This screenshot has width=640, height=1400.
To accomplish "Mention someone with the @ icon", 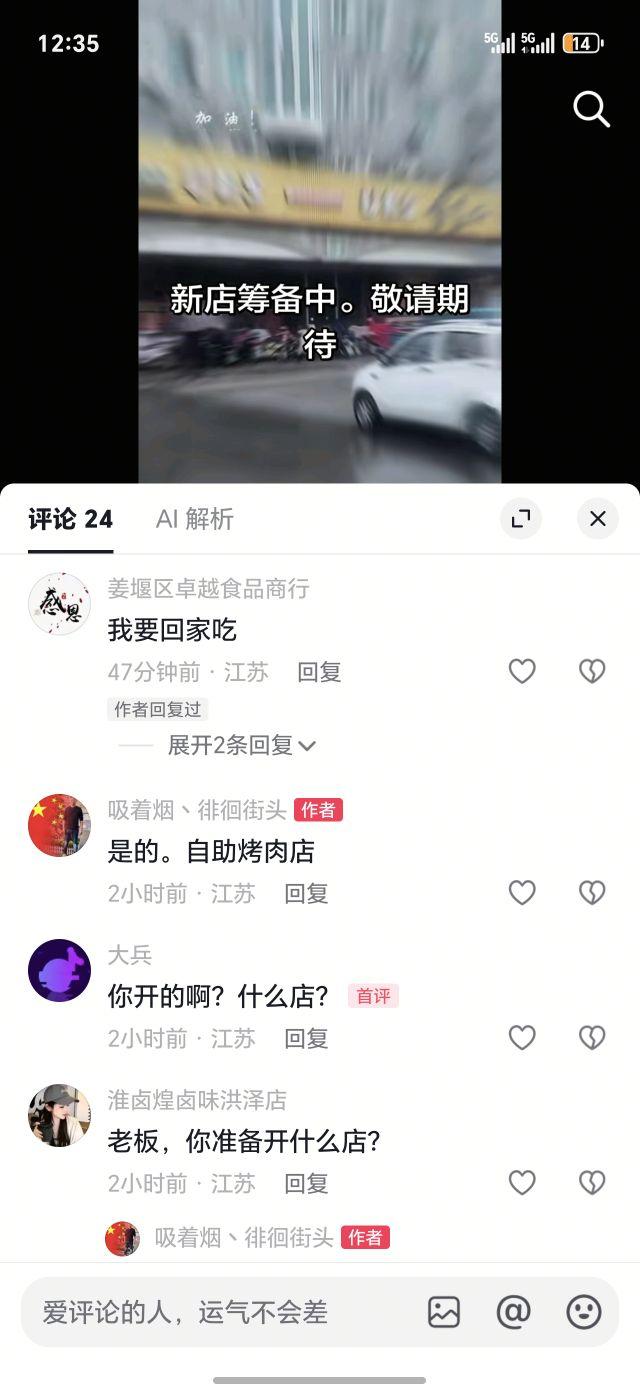I will tap(513, 1312).
